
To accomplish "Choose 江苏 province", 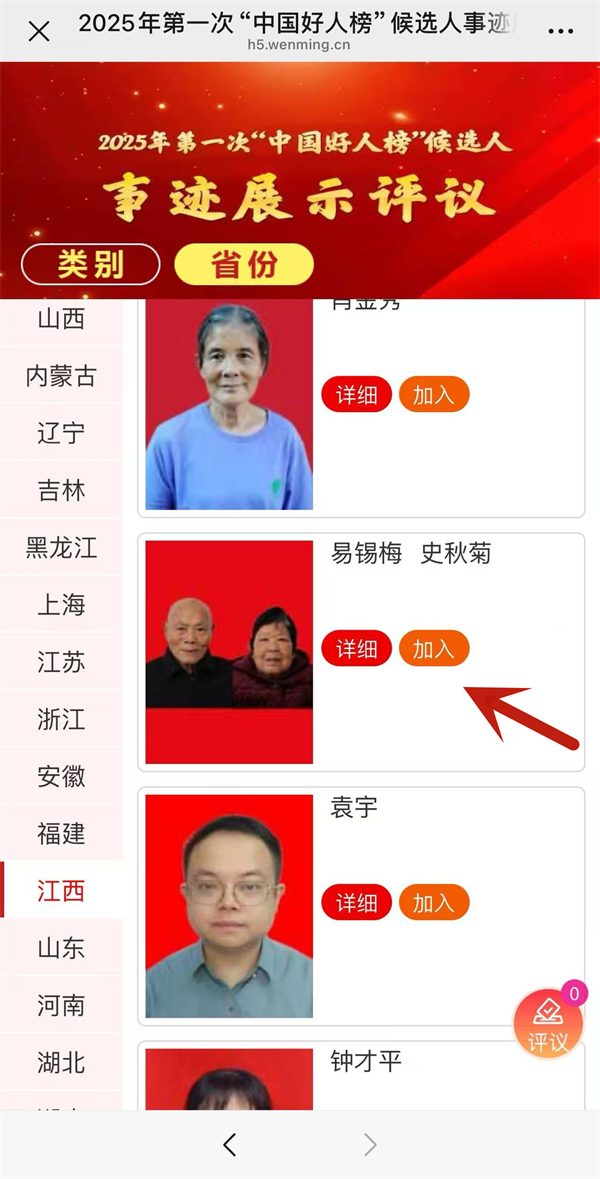I will coord(61,661).
